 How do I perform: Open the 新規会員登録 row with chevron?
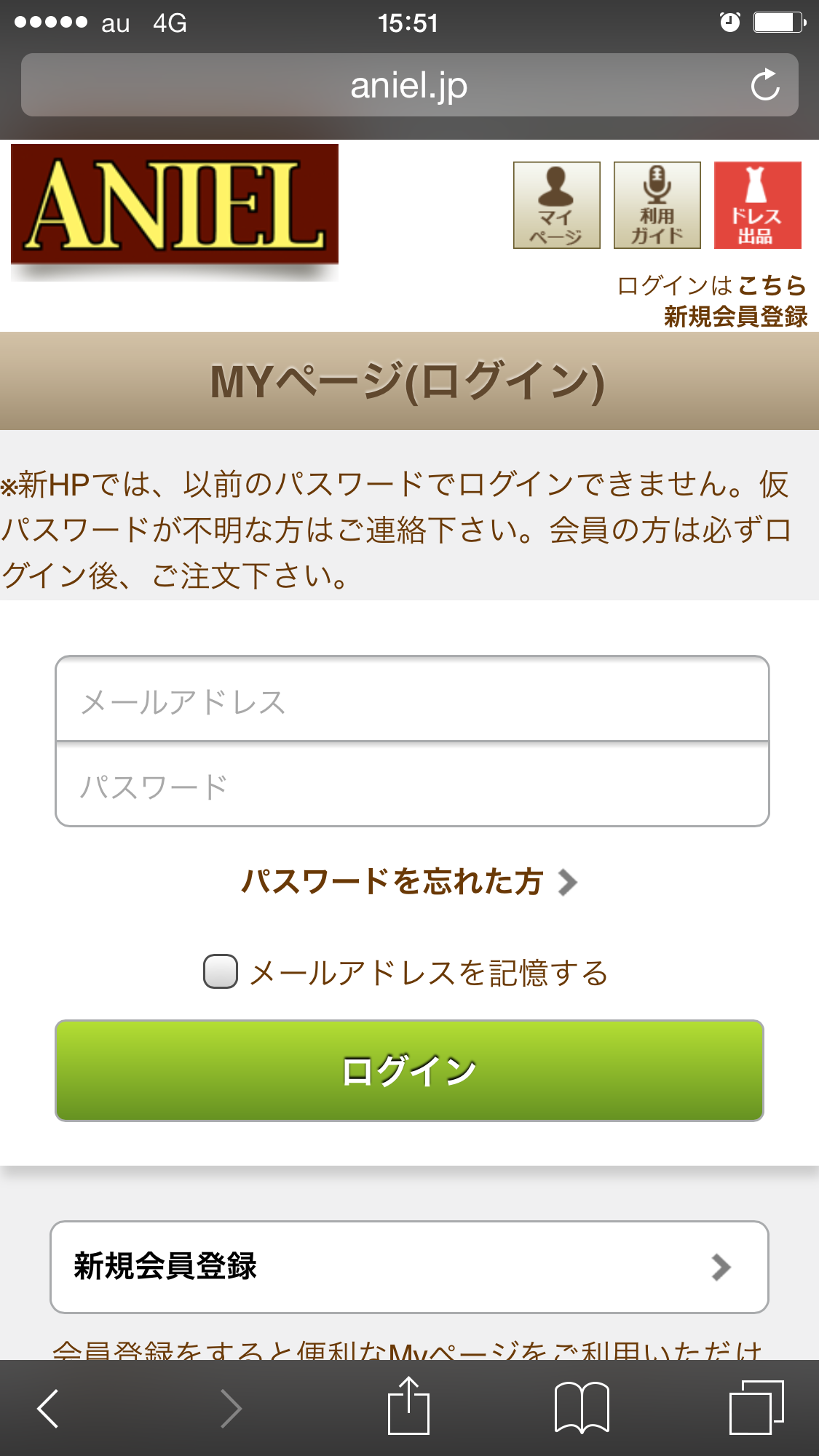point(409,1267)
